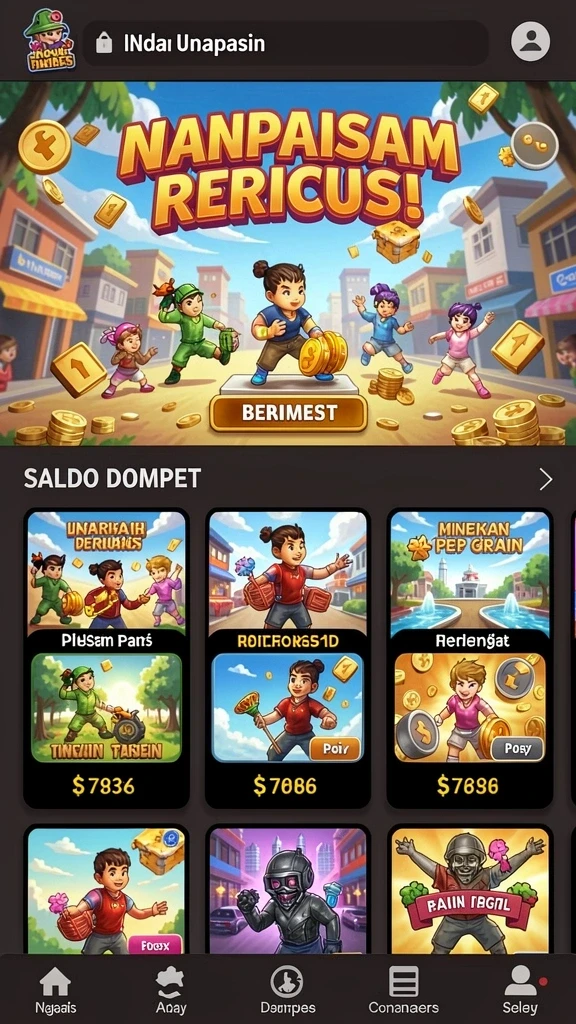
Task: Tap the BERIMEST banner button
Action: pos(289,413)
